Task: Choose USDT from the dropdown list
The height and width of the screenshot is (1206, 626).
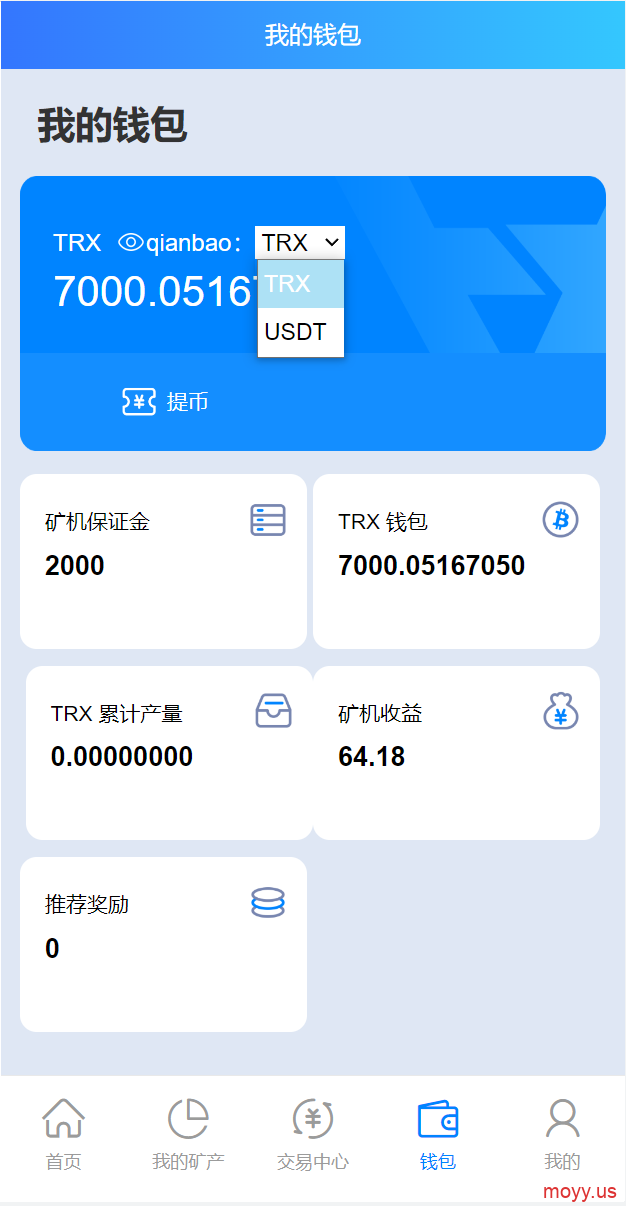Action: click(x=301, y=332)
